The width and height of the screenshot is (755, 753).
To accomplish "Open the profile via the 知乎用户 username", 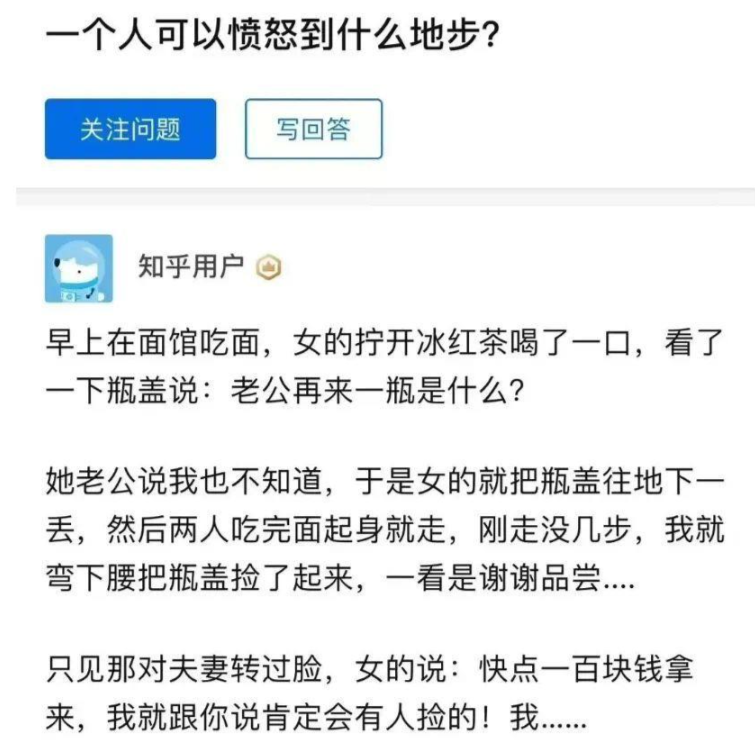I will click(190, 267).
